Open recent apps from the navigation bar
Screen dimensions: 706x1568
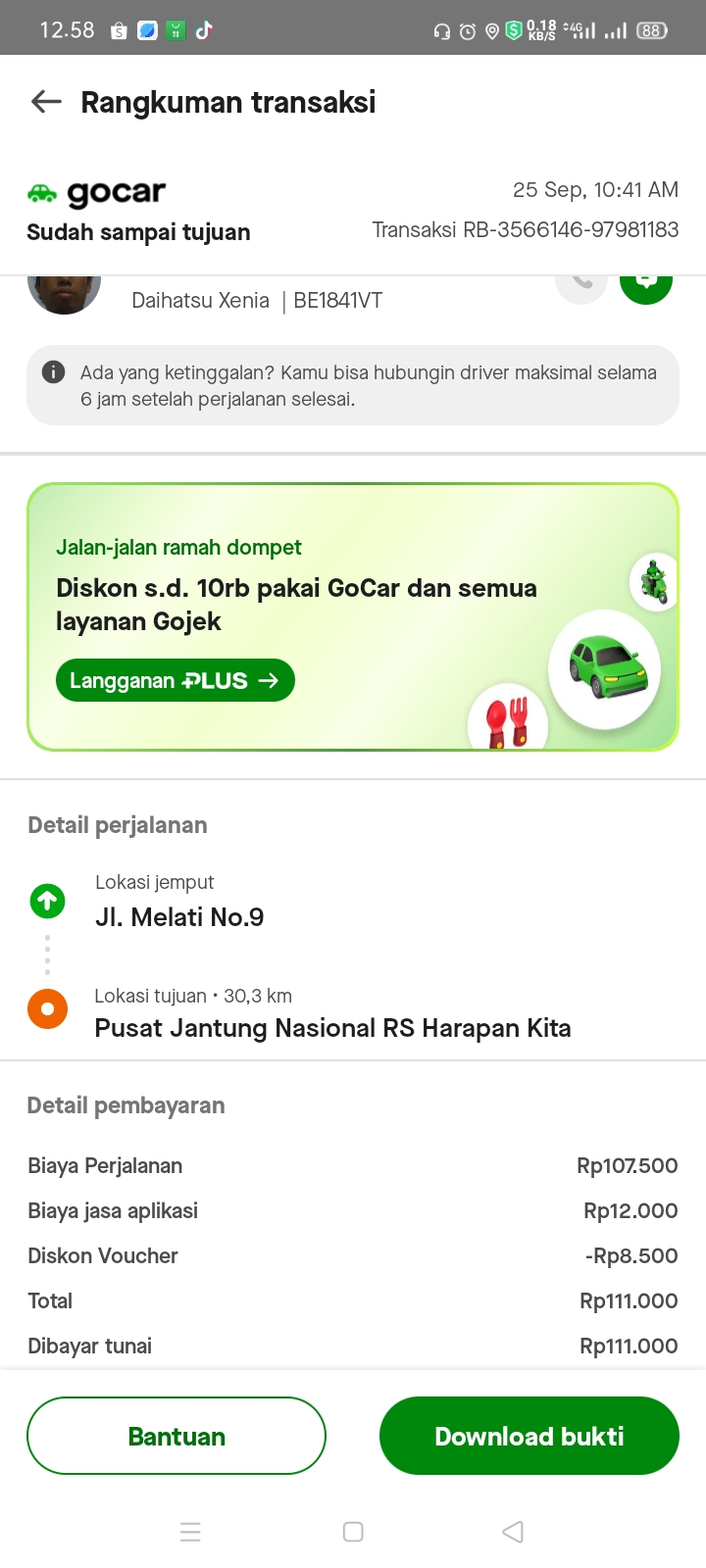pos(190,1532)
